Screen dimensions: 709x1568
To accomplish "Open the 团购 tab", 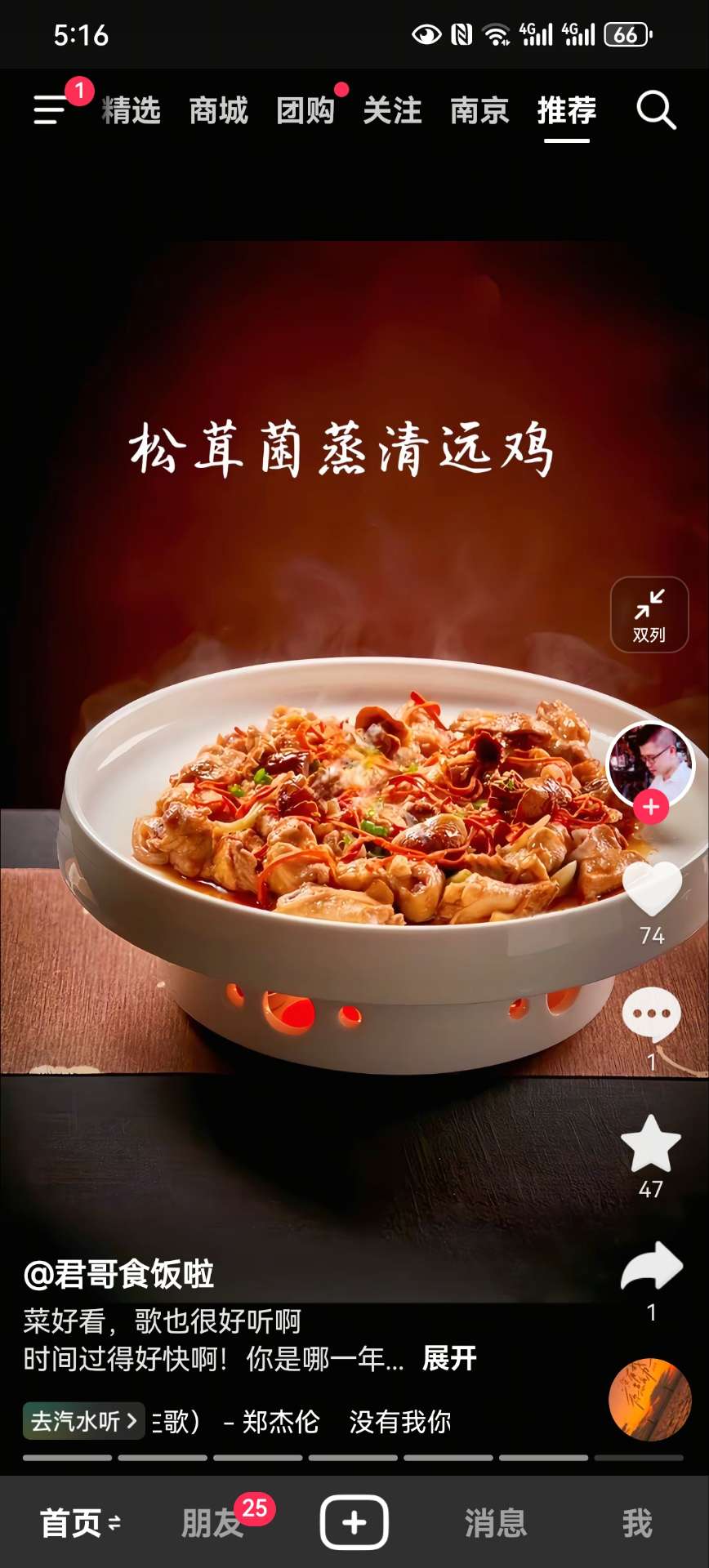I will coord(305,110).
